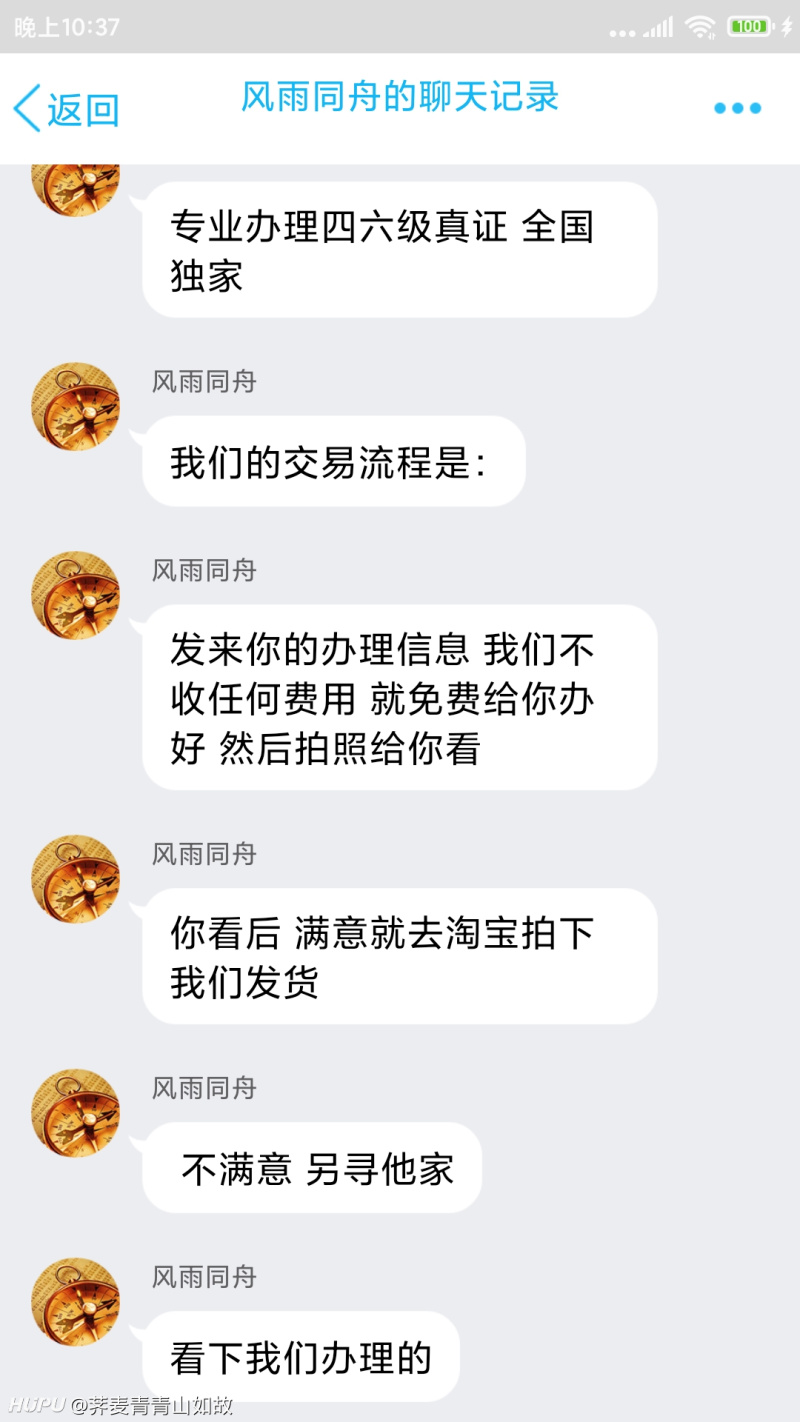Image resolution: width=800 pixels, height=1422 pixels.
Task: Tap the message bubble '不满意 另寻他家'
Action: pyautogui.click(x=311, y=1167)
